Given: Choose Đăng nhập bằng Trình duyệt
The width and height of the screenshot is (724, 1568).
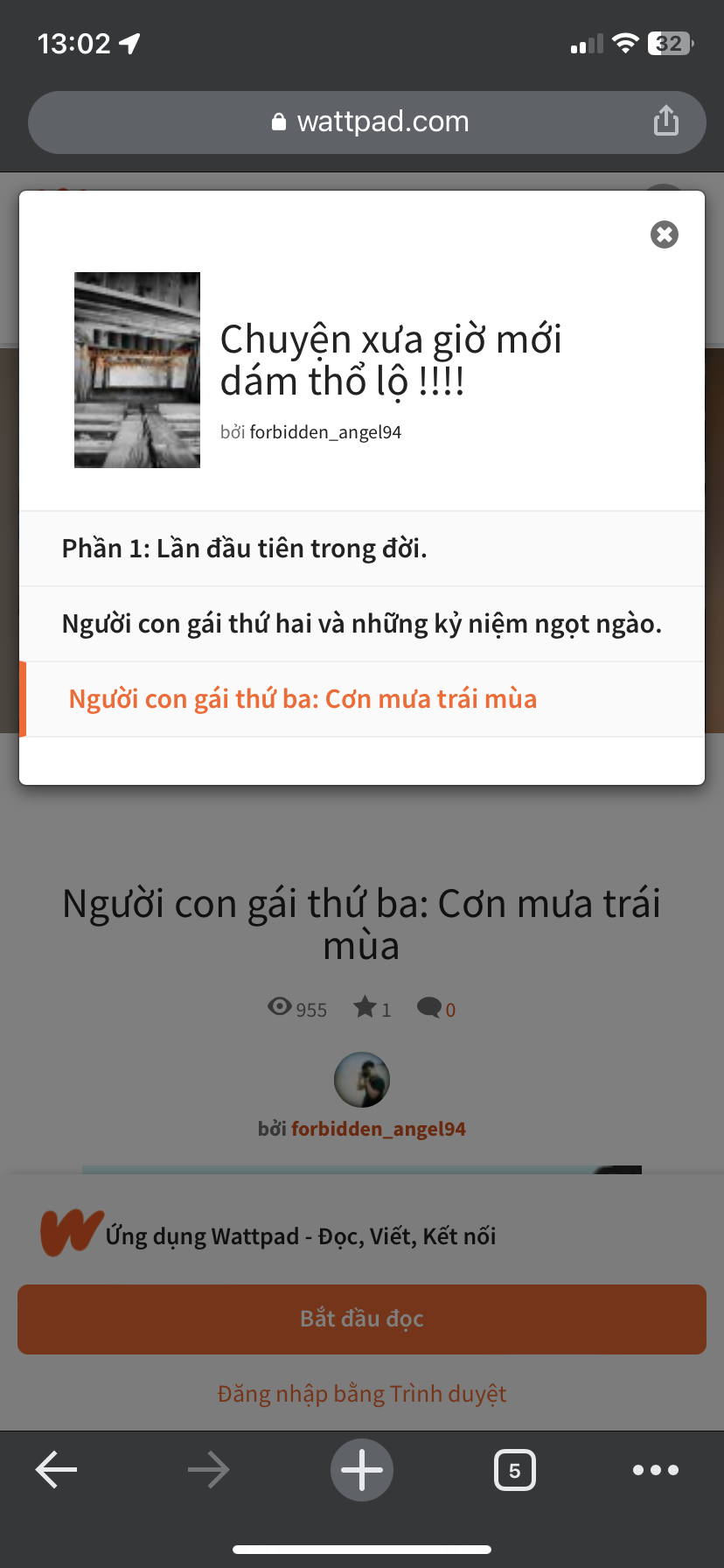Looking at the screenshot, I should tap(362, 1393).
